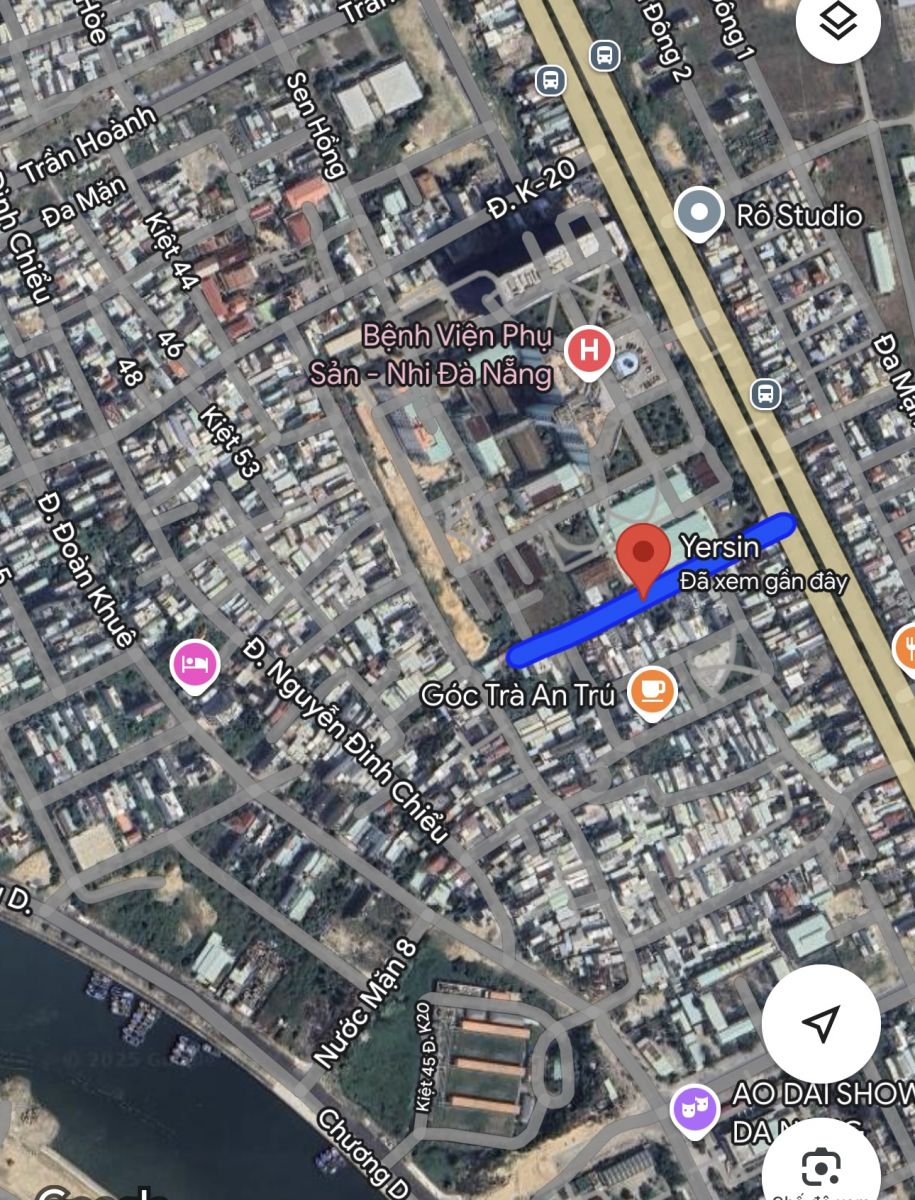The image size is (915, 1200).
Task: Open AO DAI SHOW theater marker
Action: click(695, 1110)
